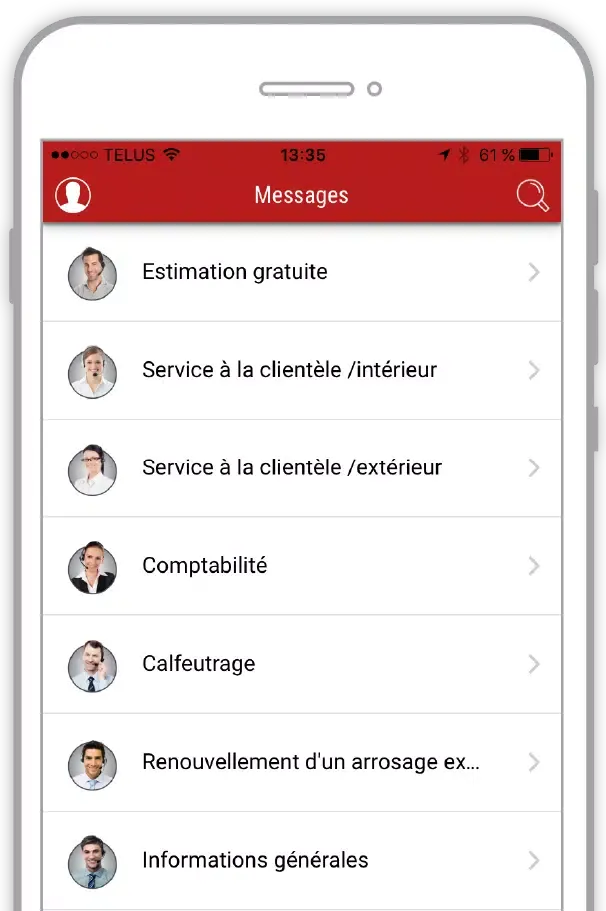Open the Calfeutrage row
606x911 pixels.
[301, 664]
